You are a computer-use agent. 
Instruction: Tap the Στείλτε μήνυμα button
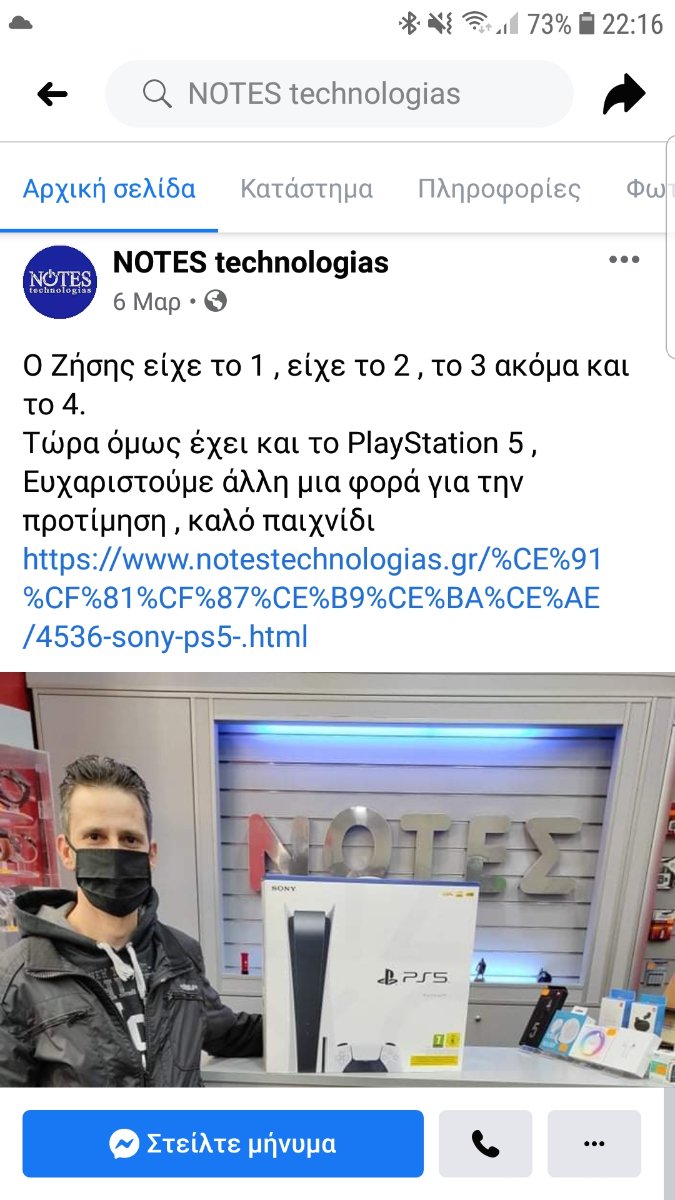223,1144
